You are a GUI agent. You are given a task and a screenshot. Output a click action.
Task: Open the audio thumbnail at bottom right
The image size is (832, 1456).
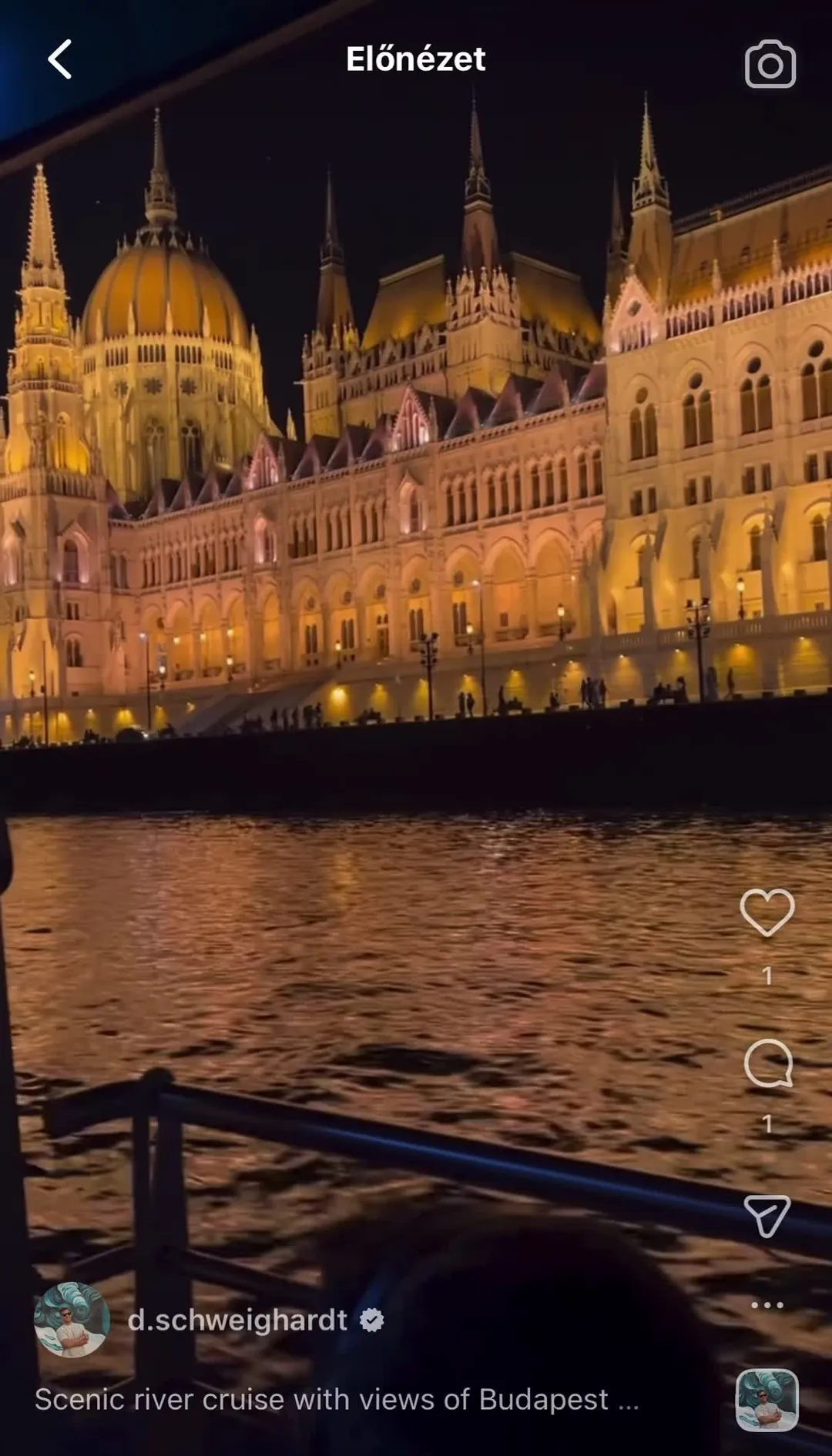pos(767,1400)
